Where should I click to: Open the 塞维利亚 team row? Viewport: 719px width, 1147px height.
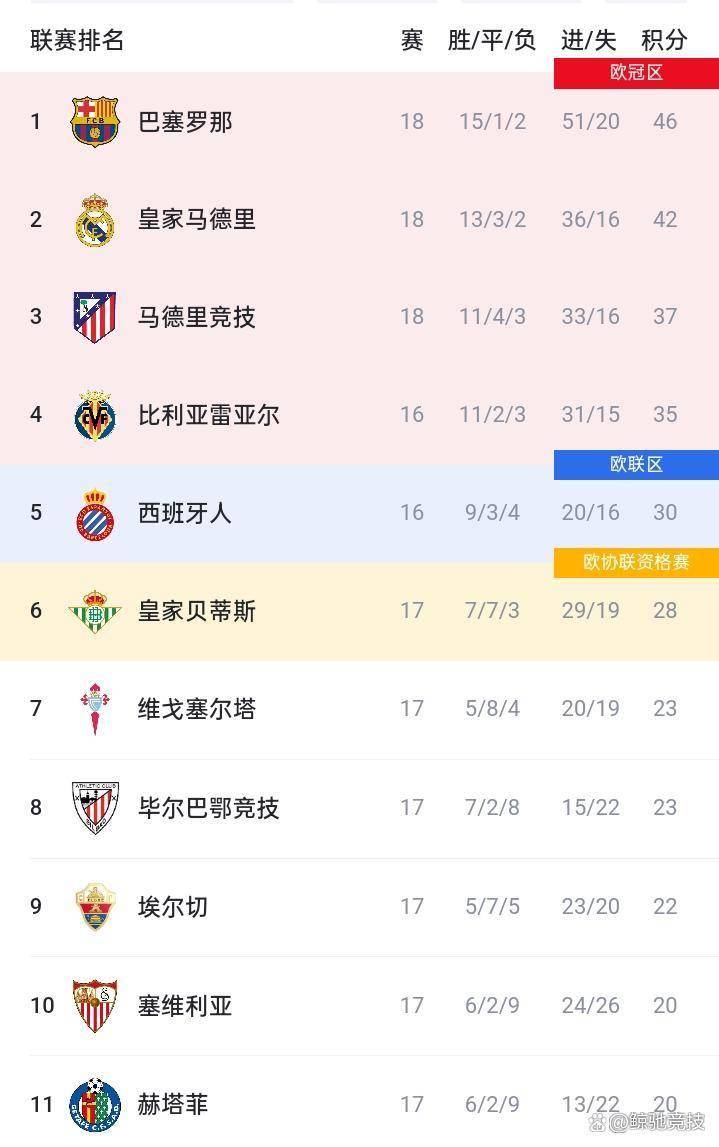(x=185, y=1005)
